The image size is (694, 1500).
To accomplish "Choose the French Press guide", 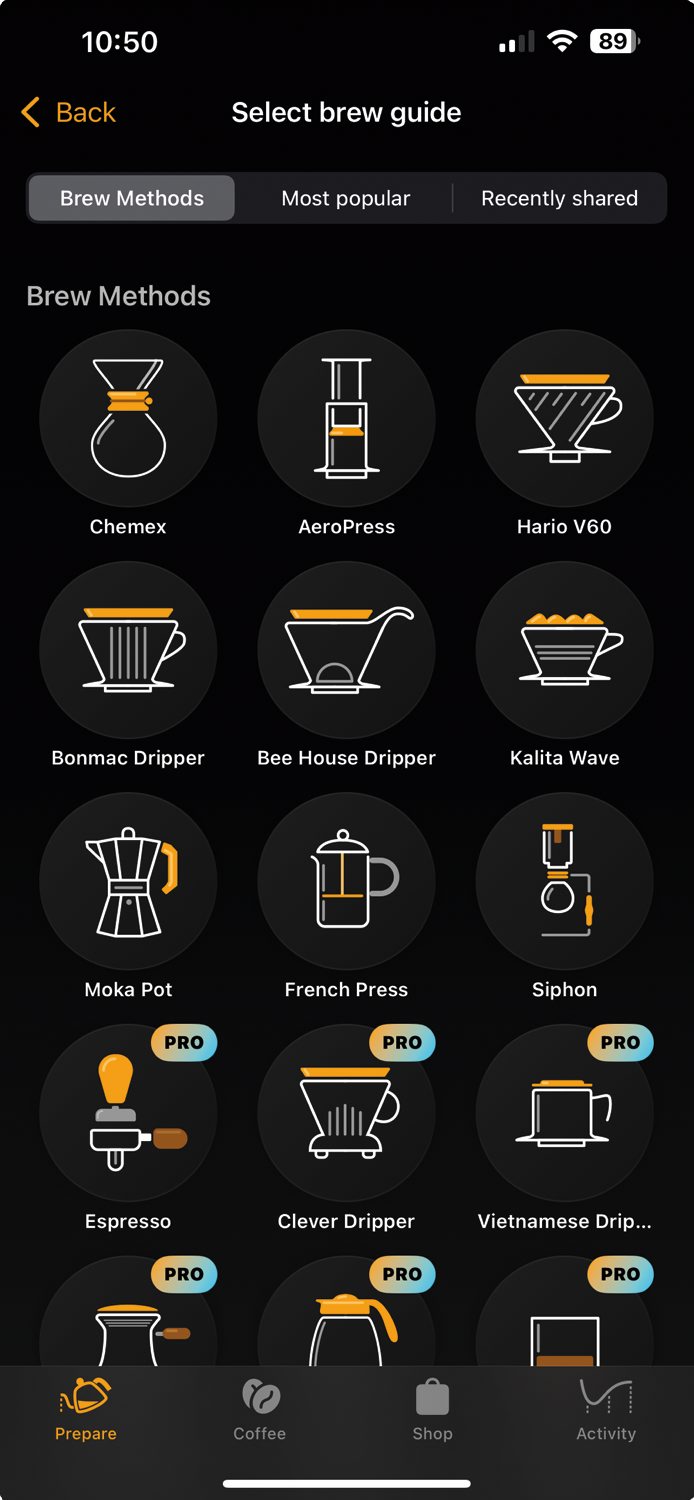I will pos(346,882).
